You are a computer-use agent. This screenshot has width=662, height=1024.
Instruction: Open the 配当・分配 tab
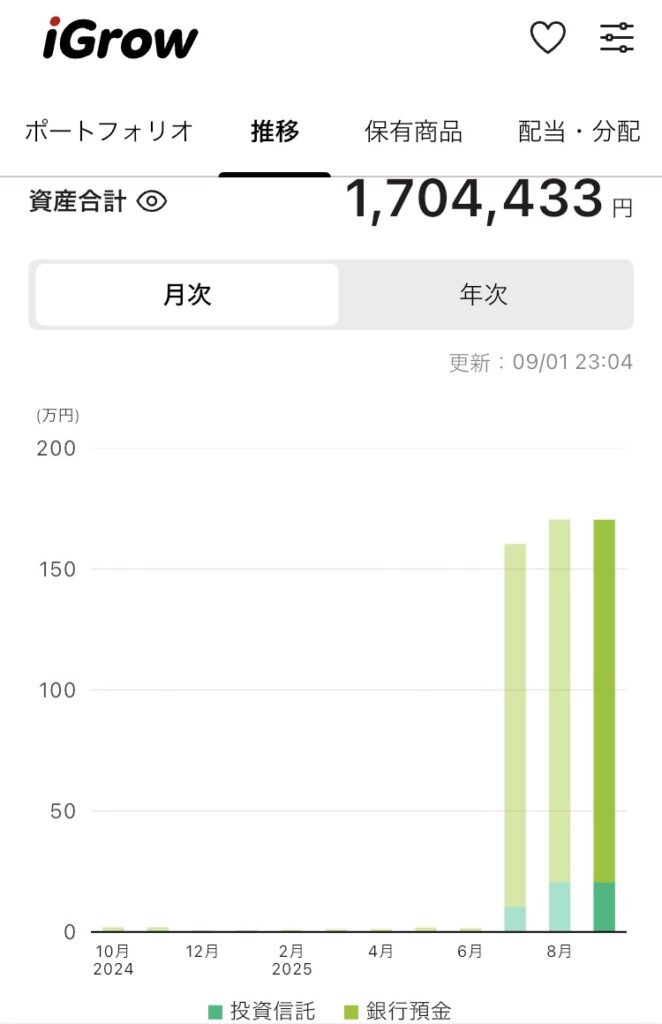tap(578, 131)
